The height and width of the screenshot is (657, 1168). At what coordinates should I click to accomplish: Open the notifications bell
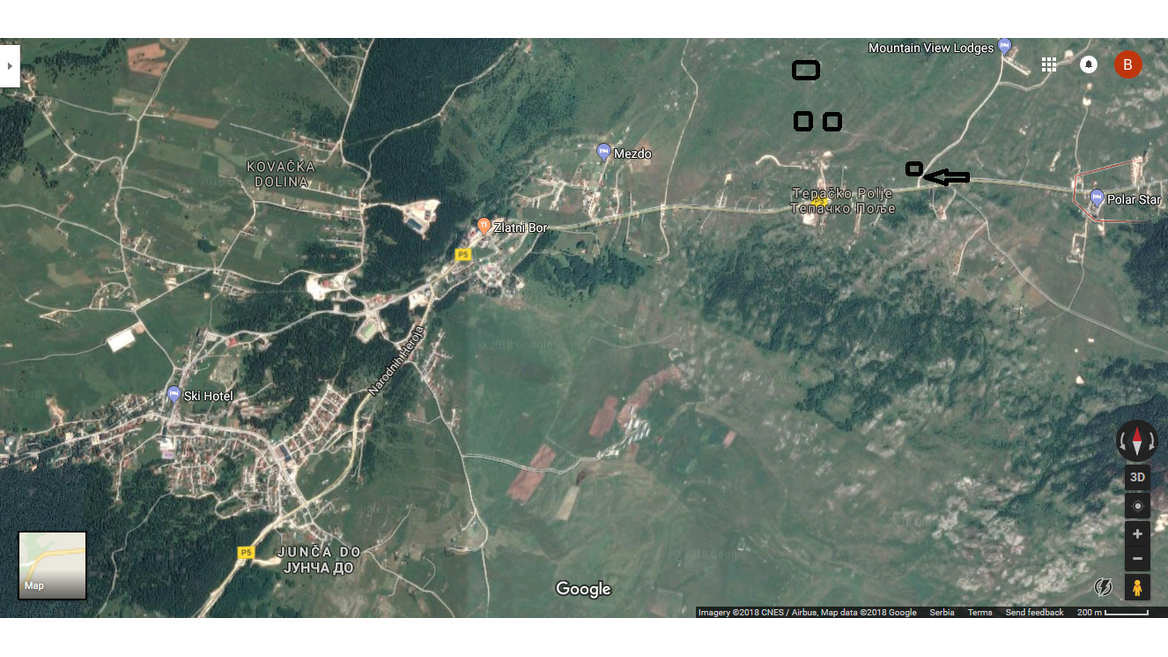coord(1088,65)
